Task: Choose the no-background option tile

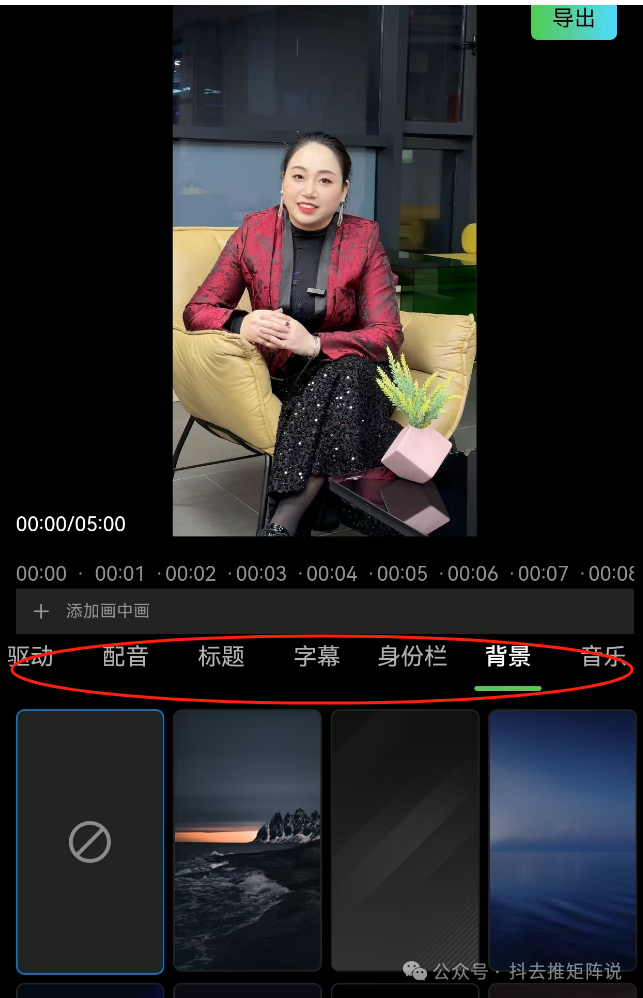Action: [90, 841]
